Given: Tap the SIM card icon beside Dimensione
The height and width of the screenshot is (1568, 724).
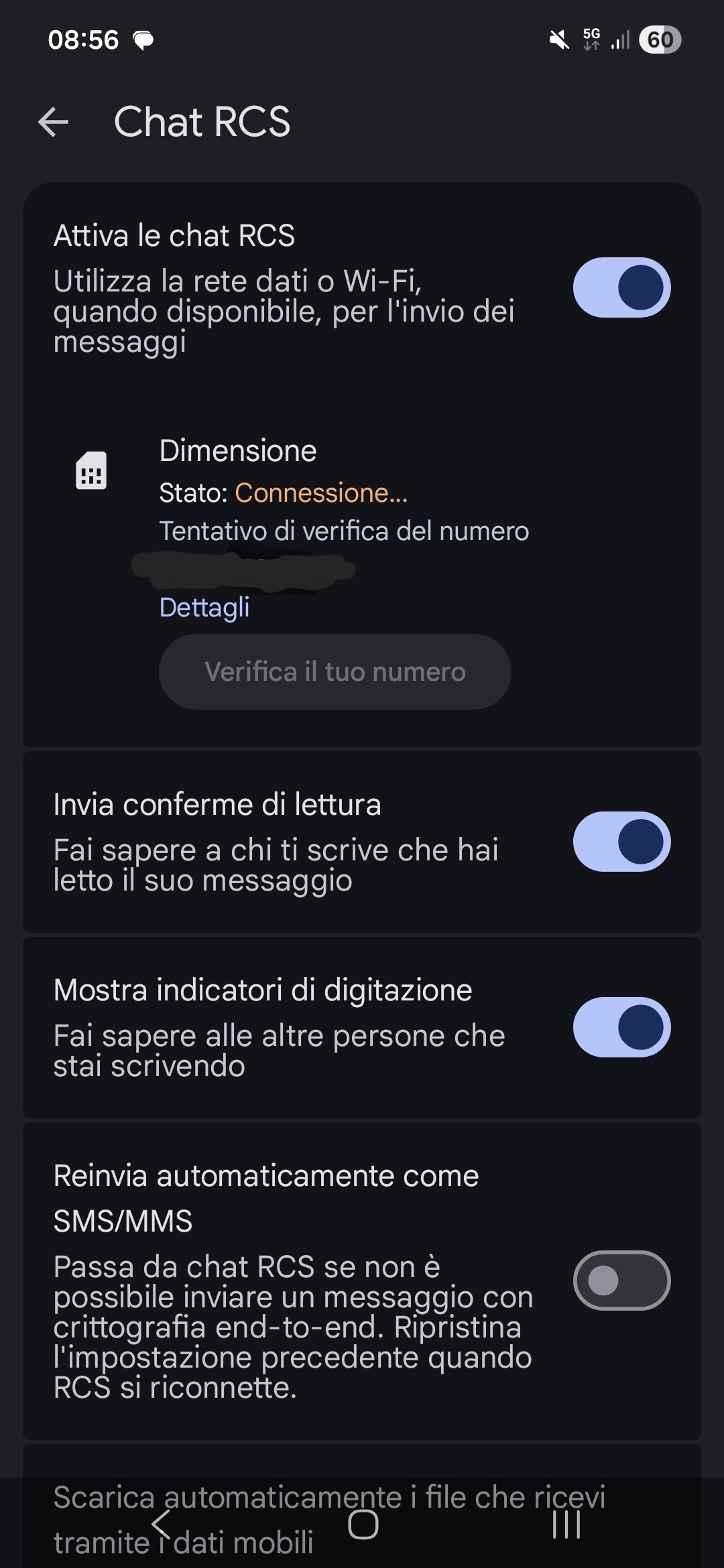Looking at the screenshot, I should click(94, 470).
